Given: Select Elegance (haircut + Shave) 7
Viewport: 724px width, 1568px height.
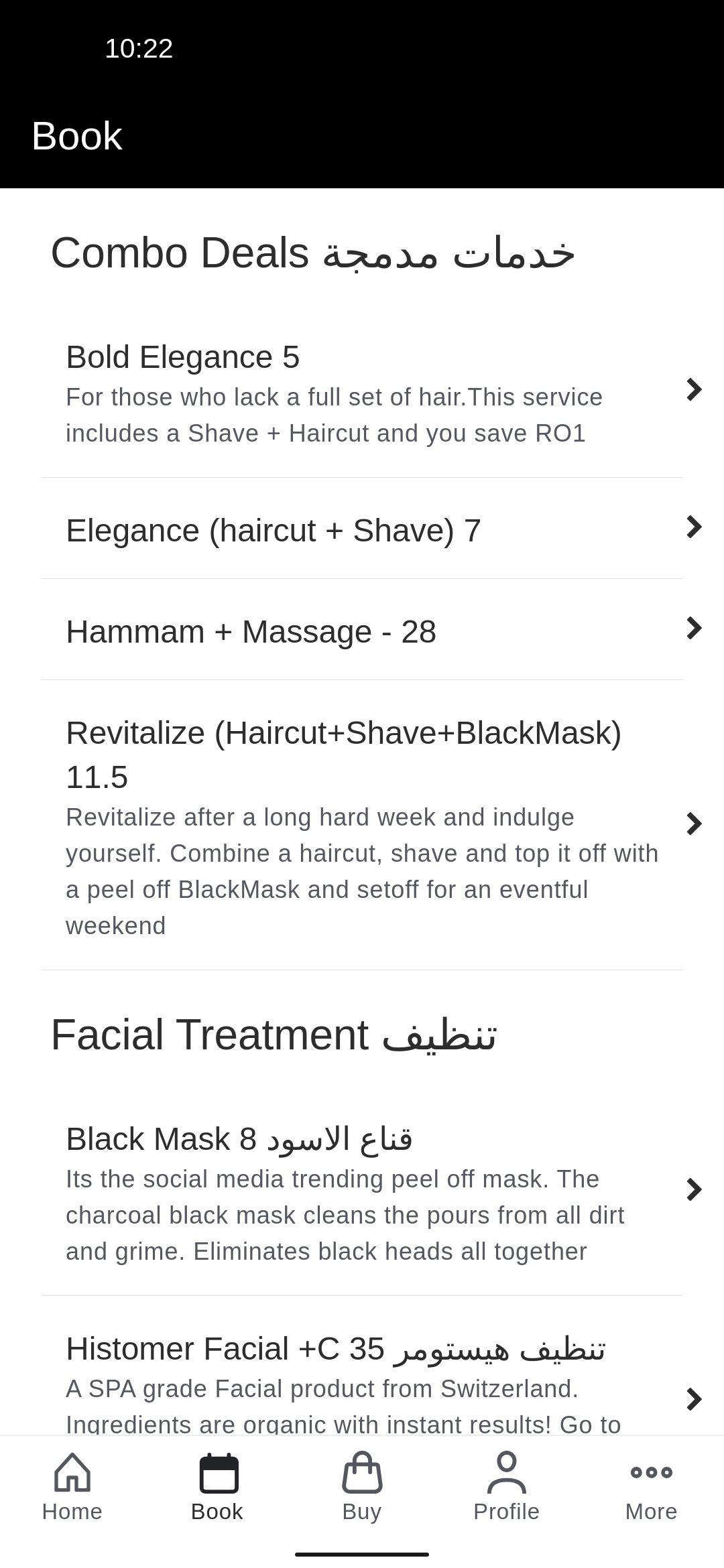Looking at the screenshot, I should 362,529.
